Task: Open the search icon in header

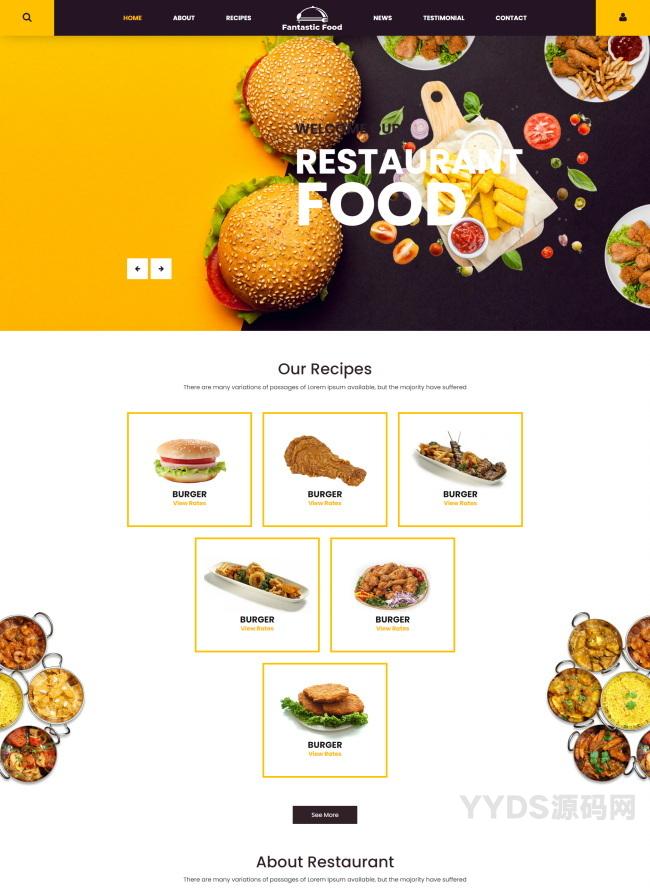Action: tap(27, 17)
